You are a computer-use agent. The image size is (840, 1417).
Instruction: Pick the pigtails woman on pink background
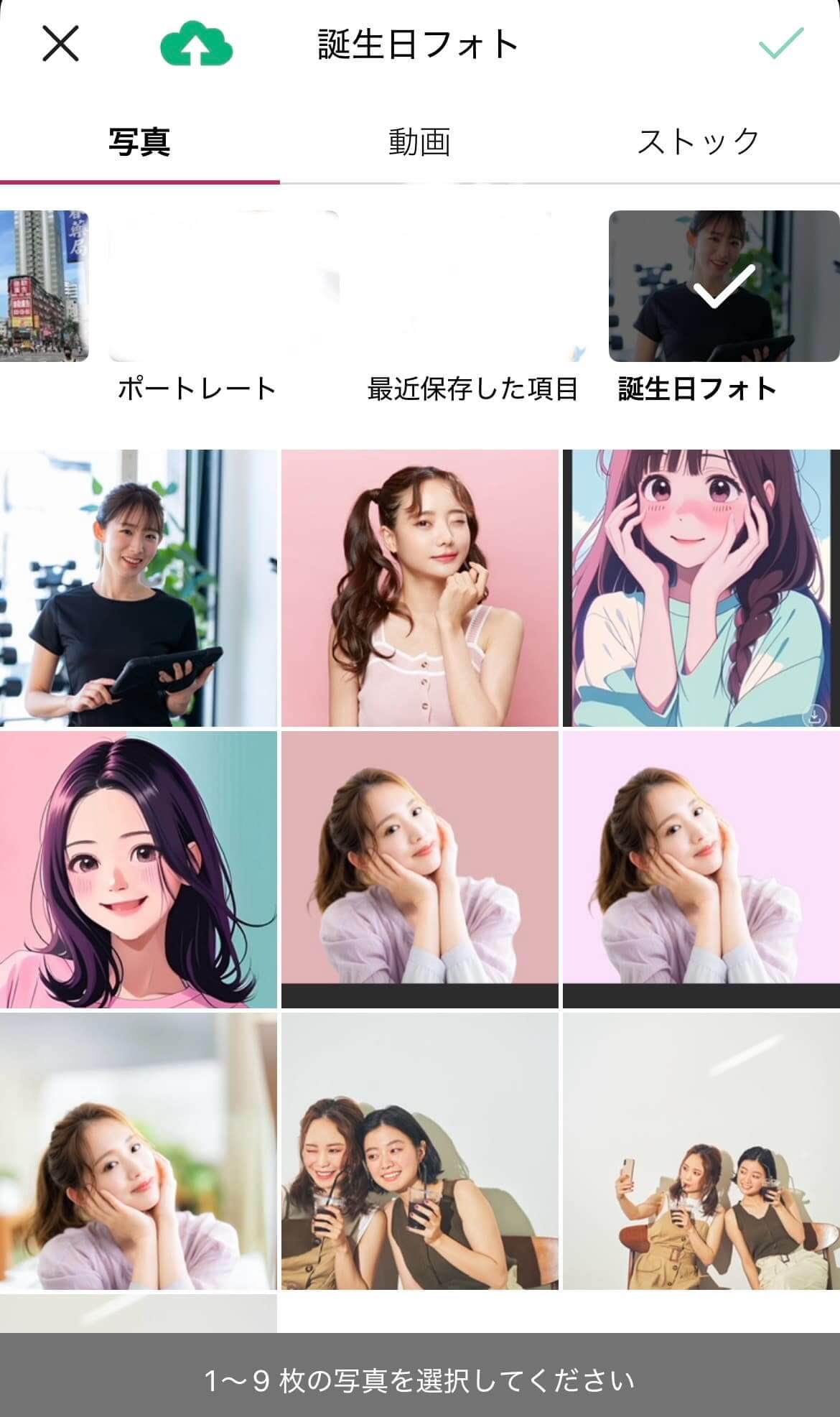tap(419, 587)
